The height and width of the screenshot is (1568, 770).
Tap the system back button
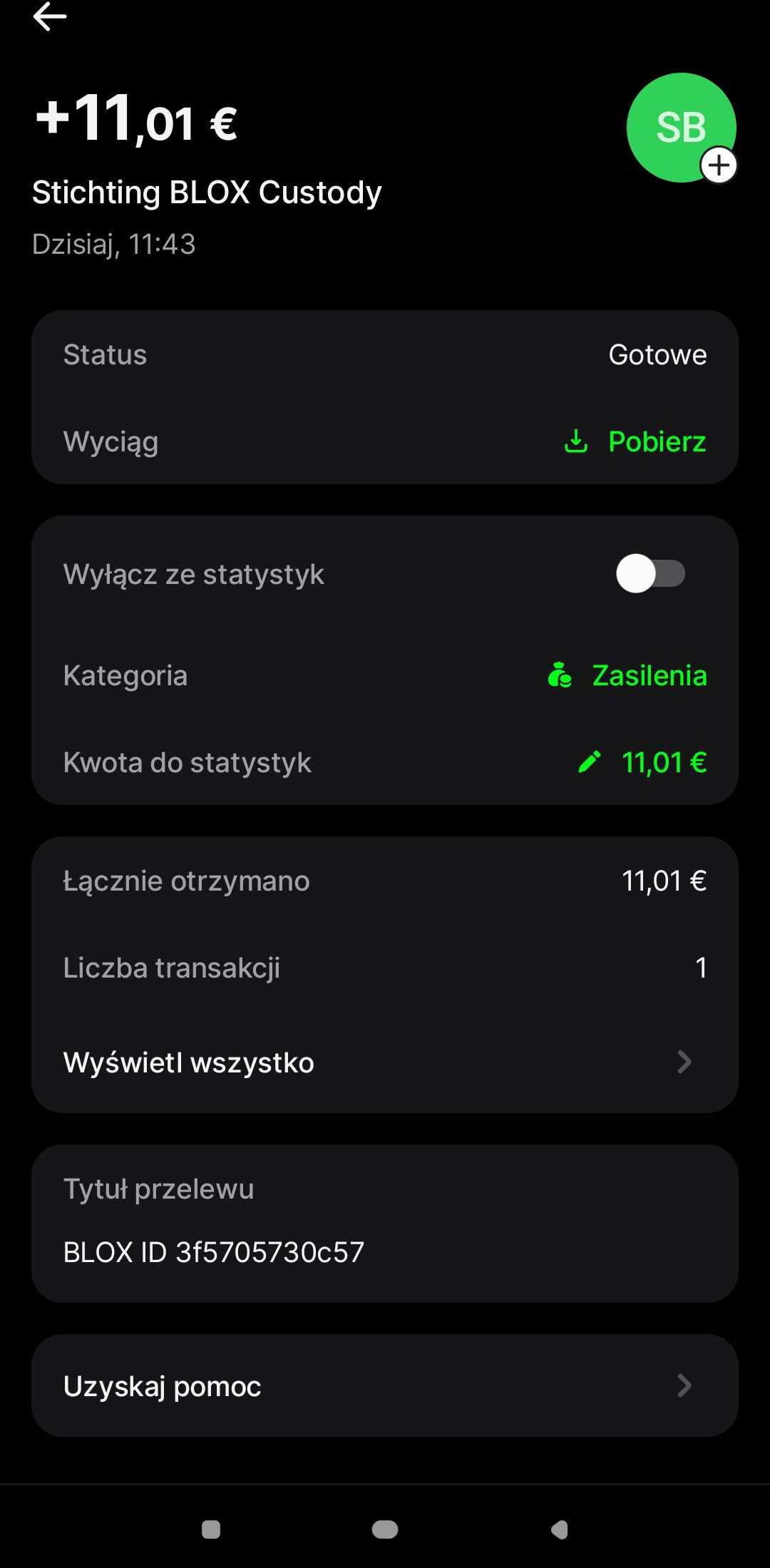click(x=560, y=1529)
